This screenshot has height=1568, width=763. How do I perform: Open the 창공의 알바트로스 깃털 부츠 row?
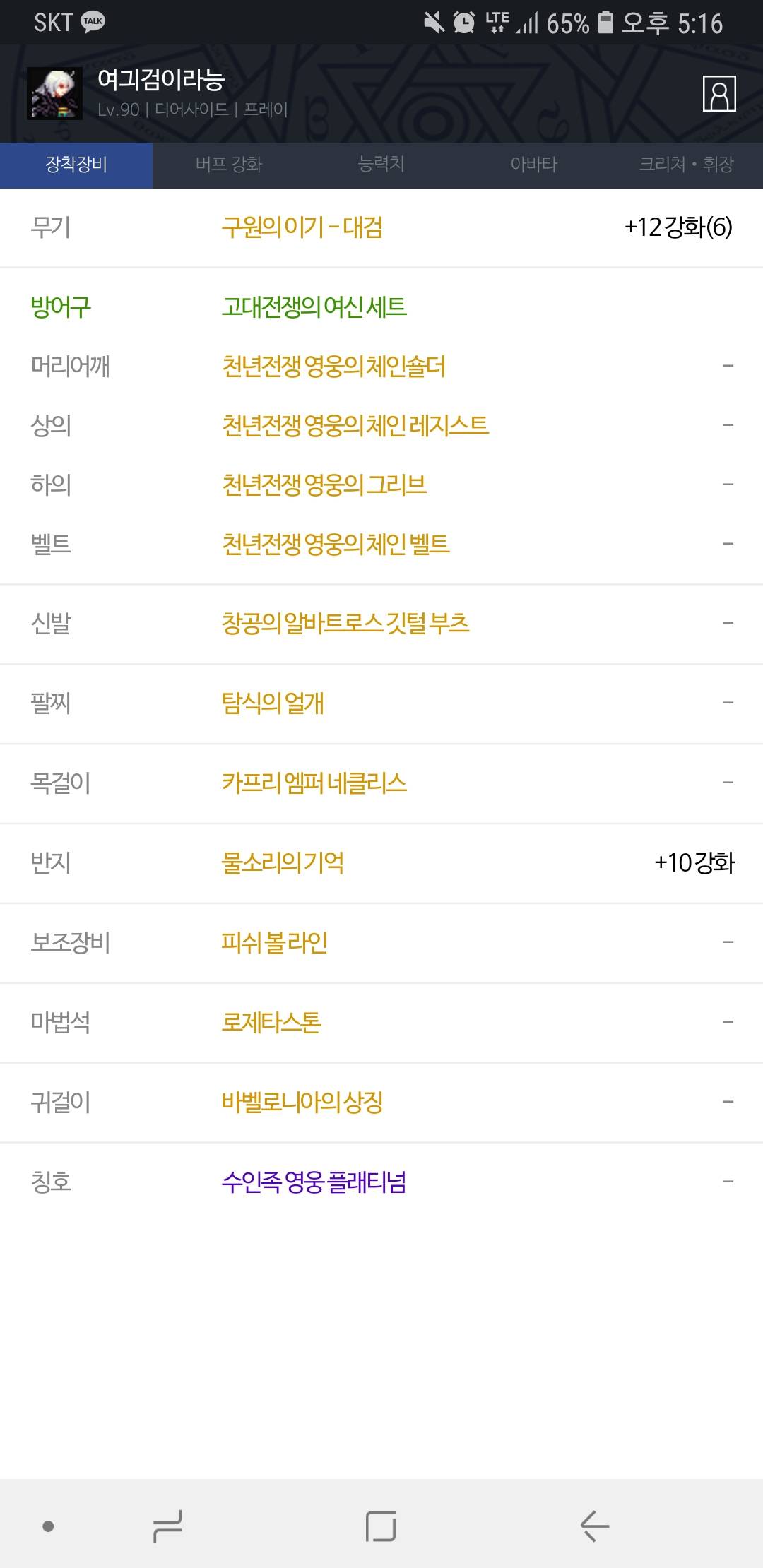(381, 624)
